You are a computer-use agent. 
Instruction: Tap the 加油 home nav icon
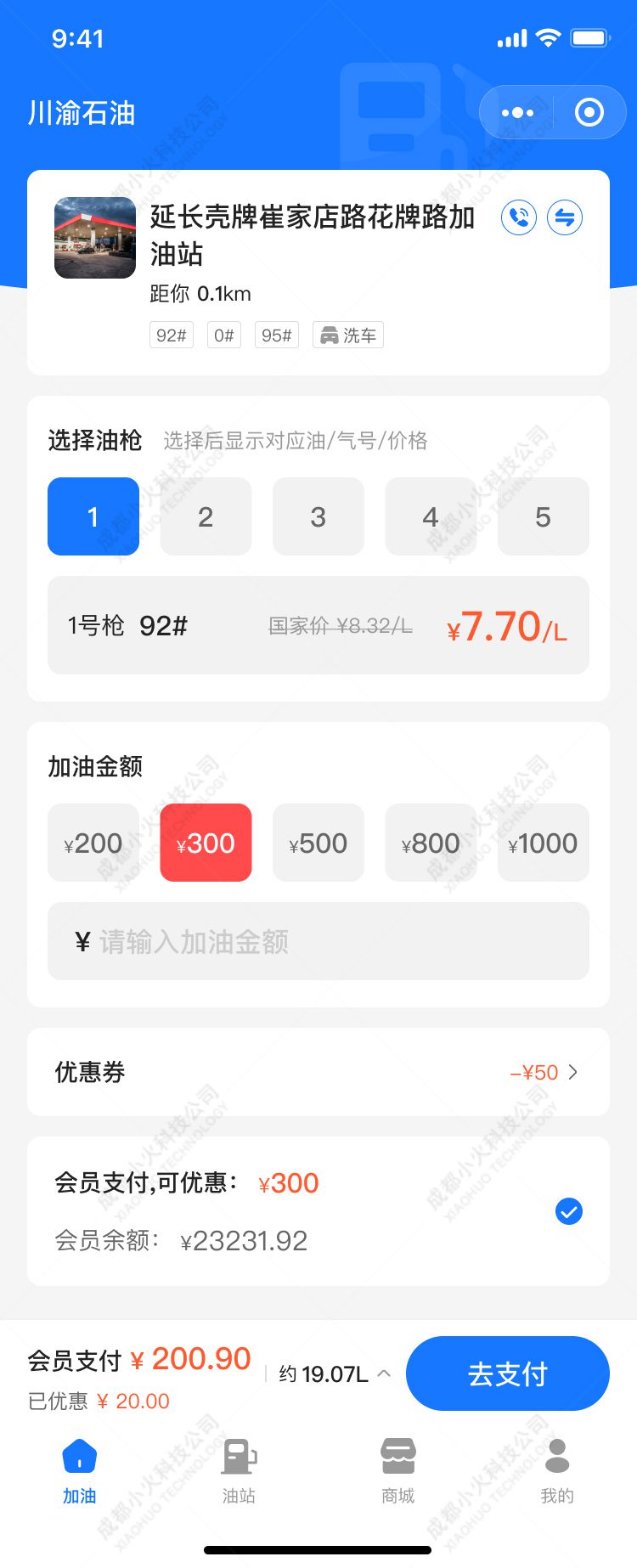coord(79,1454)
